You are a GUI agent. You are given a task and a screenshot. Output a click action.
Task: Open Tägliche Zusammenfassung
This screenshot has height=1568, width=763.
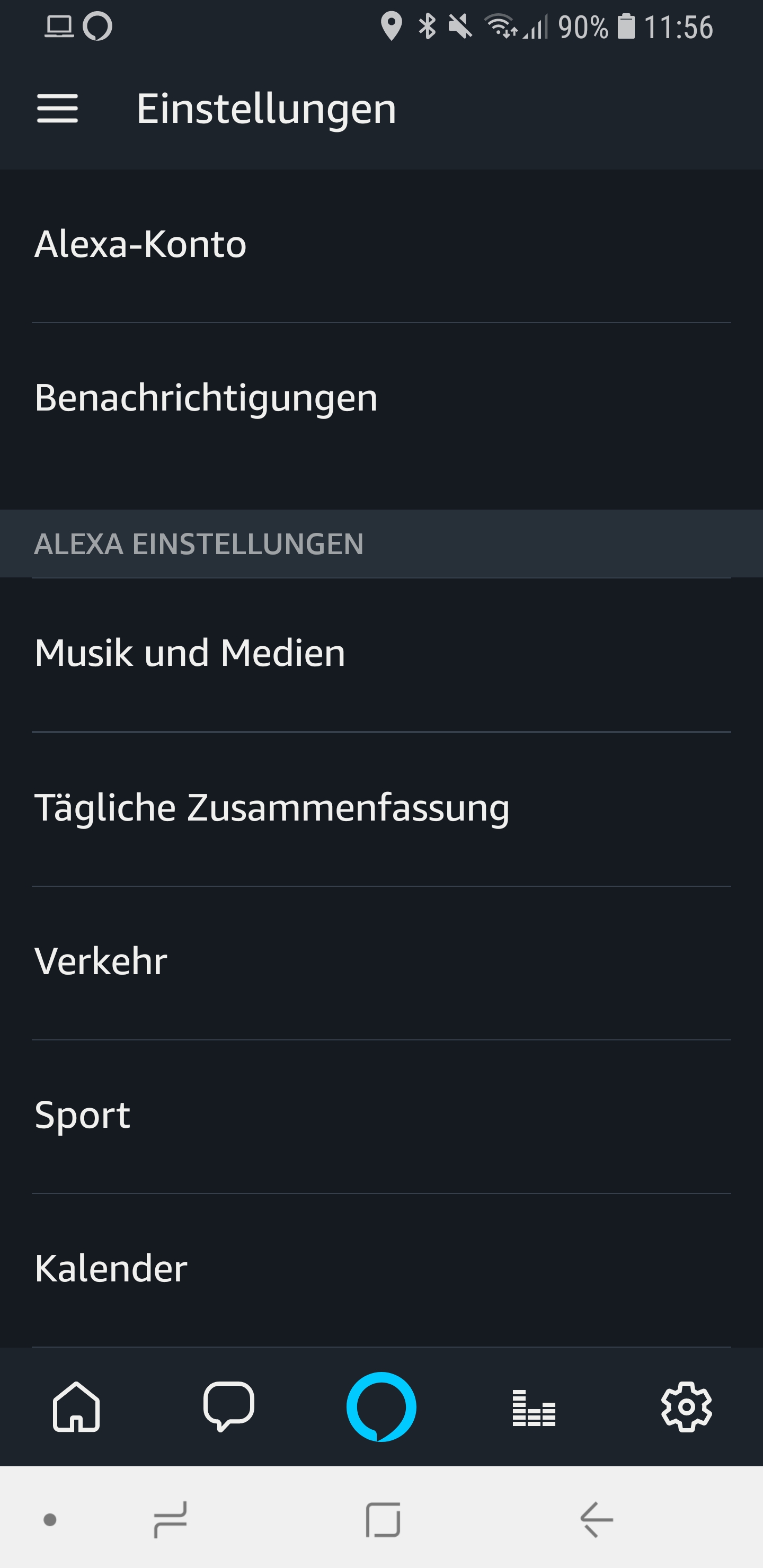coord(381,808)
